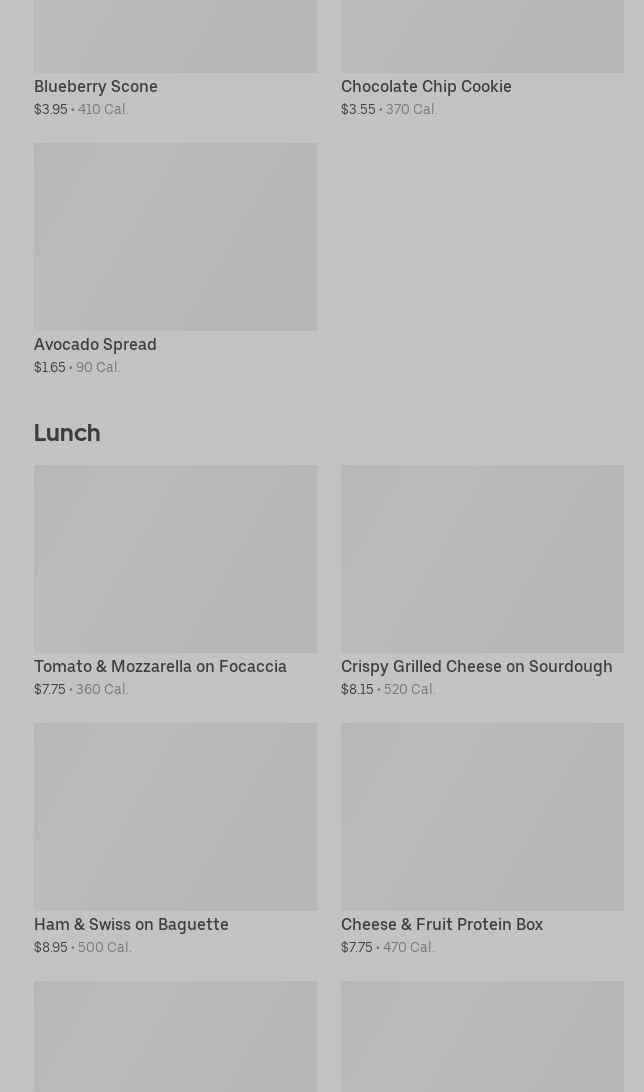Open the Blueberry Scone item
This screenshot has width=644, height=1092.
tap(96, 87)
